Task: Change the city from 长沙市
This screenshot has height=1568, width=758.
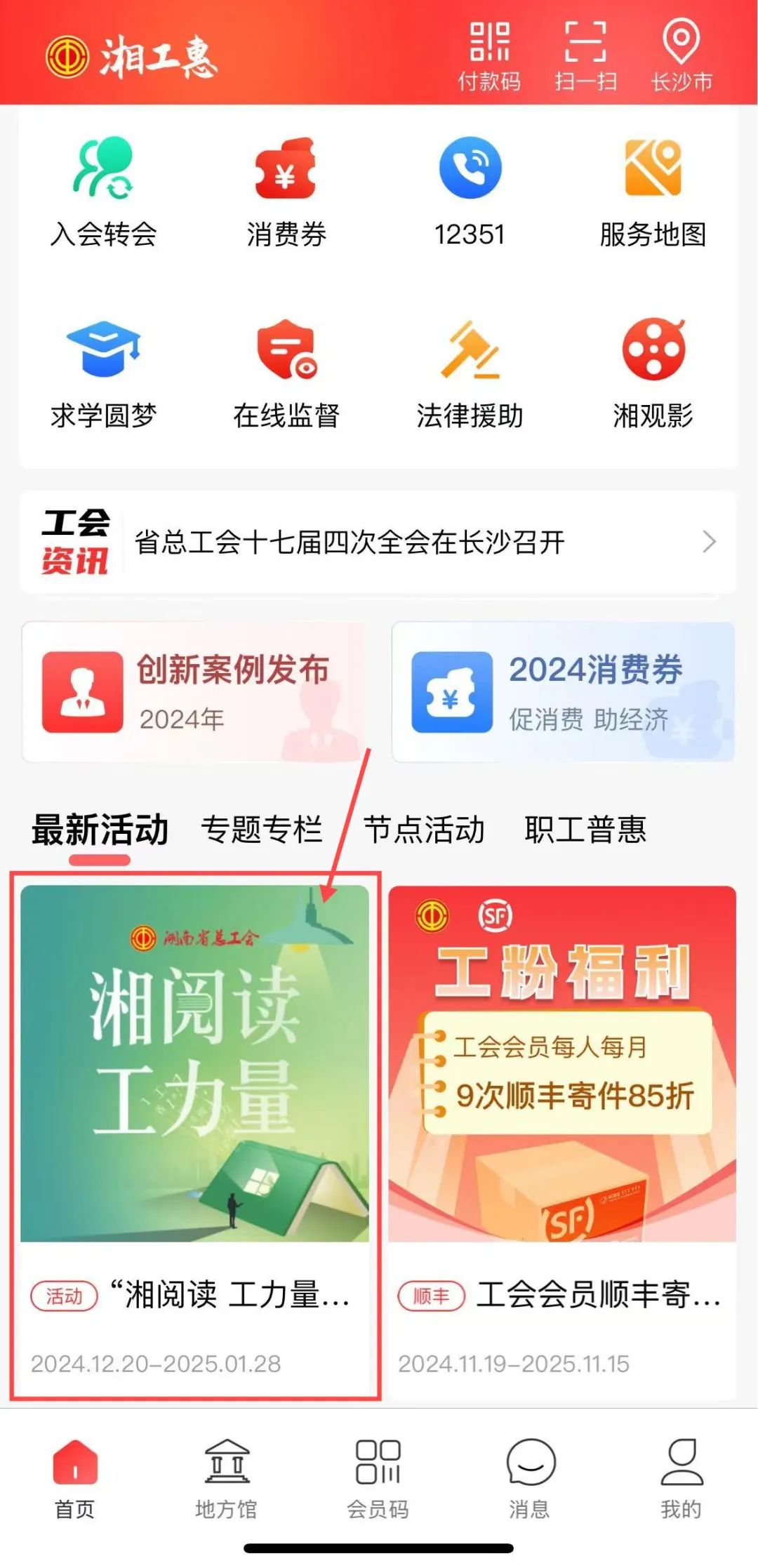Action: pyautogui.click(x=681, y=56)
